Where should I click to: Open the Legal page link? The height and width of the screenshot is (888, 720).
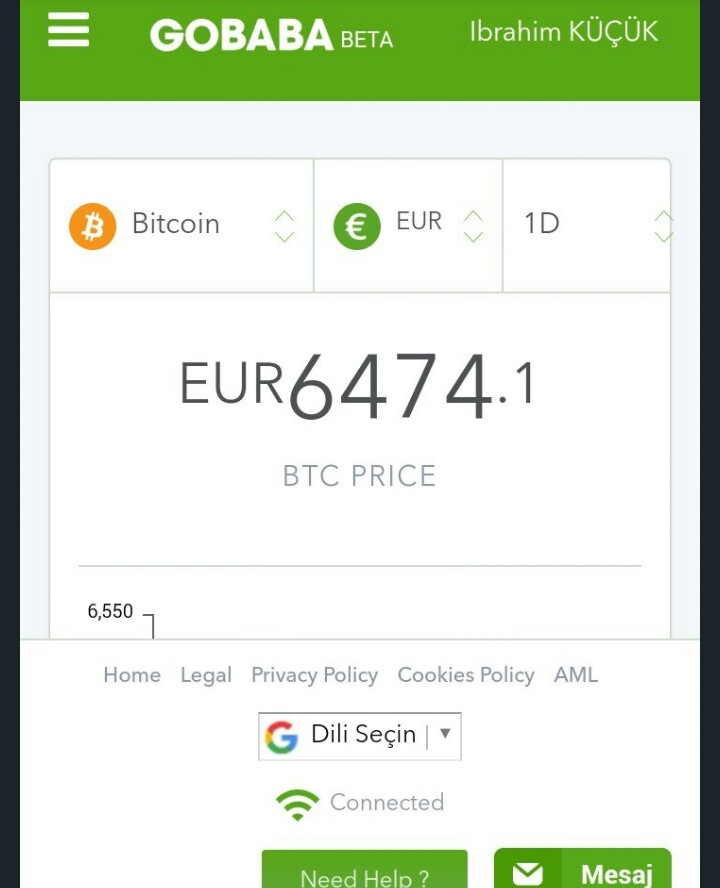pyautogui.click(x=206, y=675)
